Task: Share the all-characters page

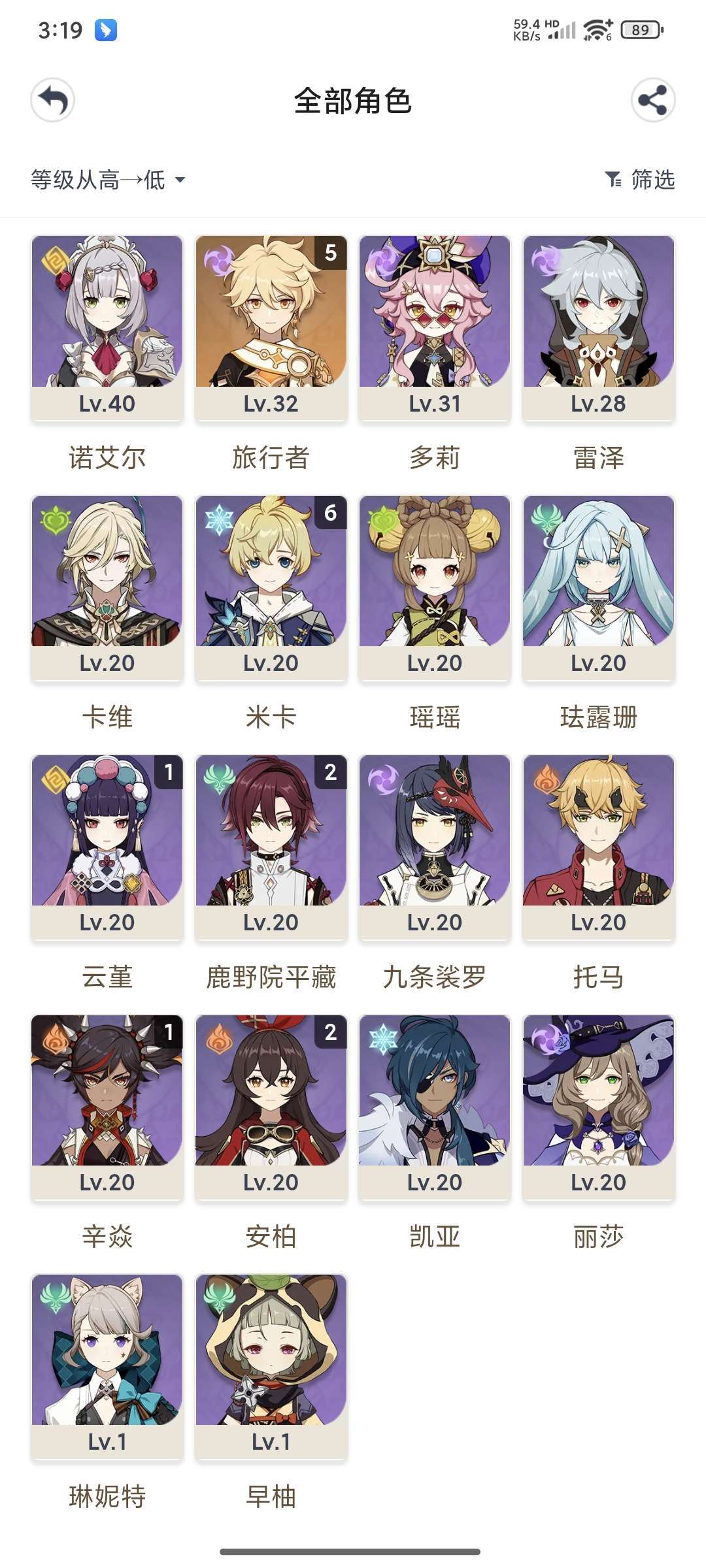Action: (653, 101)
